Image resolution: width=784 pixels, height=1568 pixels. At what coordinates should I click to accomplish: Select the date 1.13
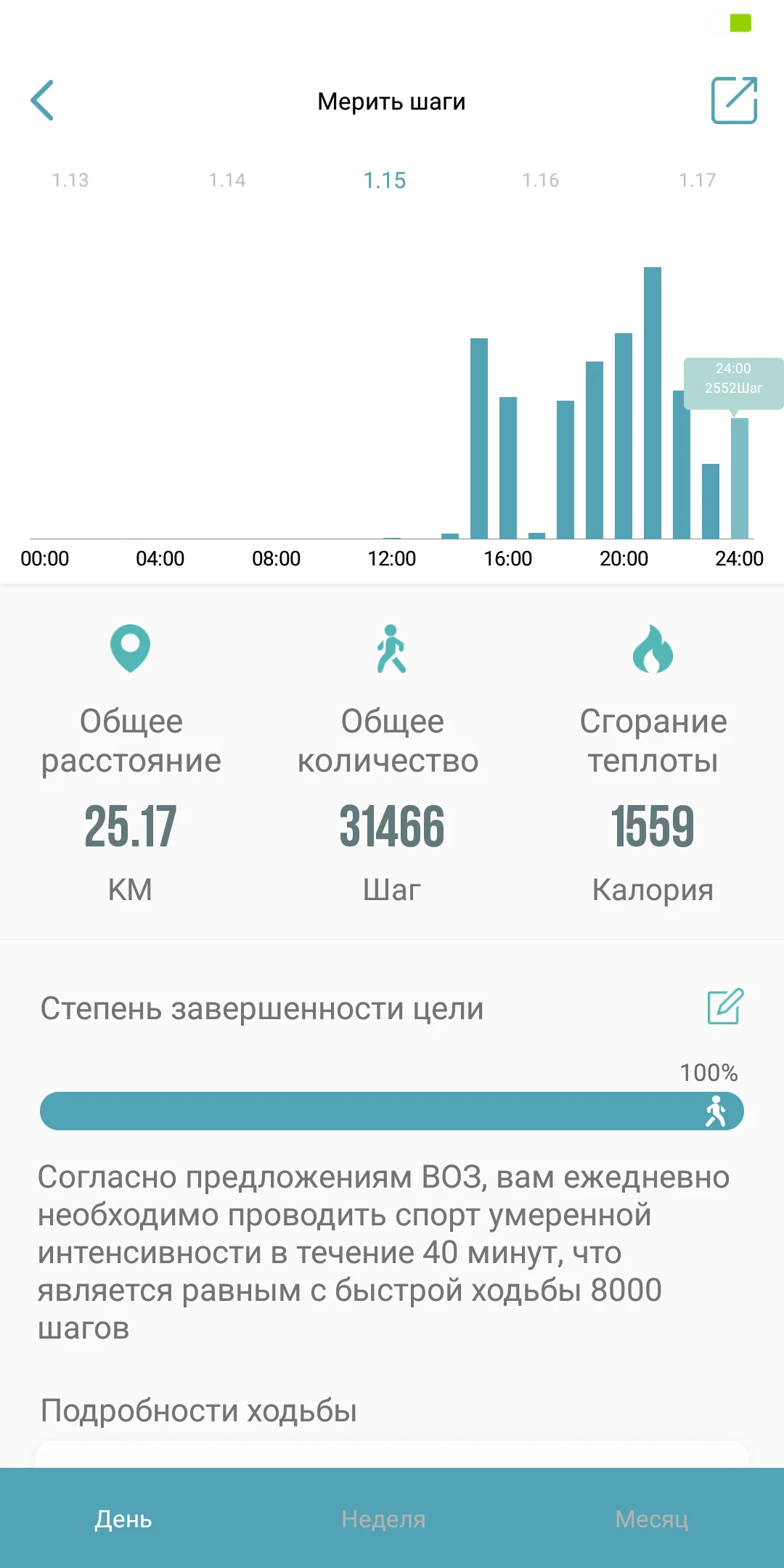tap(70, 180)
